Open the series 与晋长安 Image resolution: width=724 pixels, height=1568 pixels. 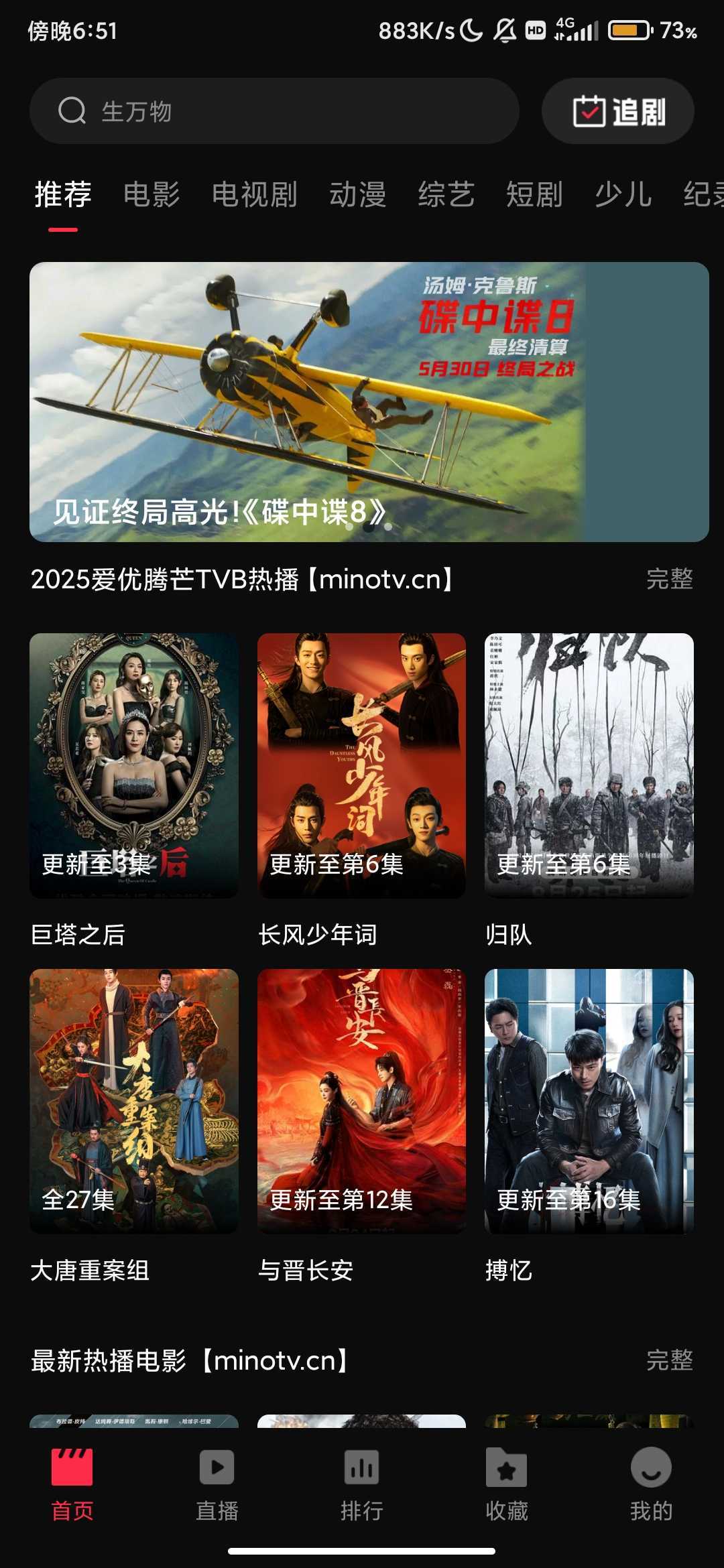[361, 1101]
